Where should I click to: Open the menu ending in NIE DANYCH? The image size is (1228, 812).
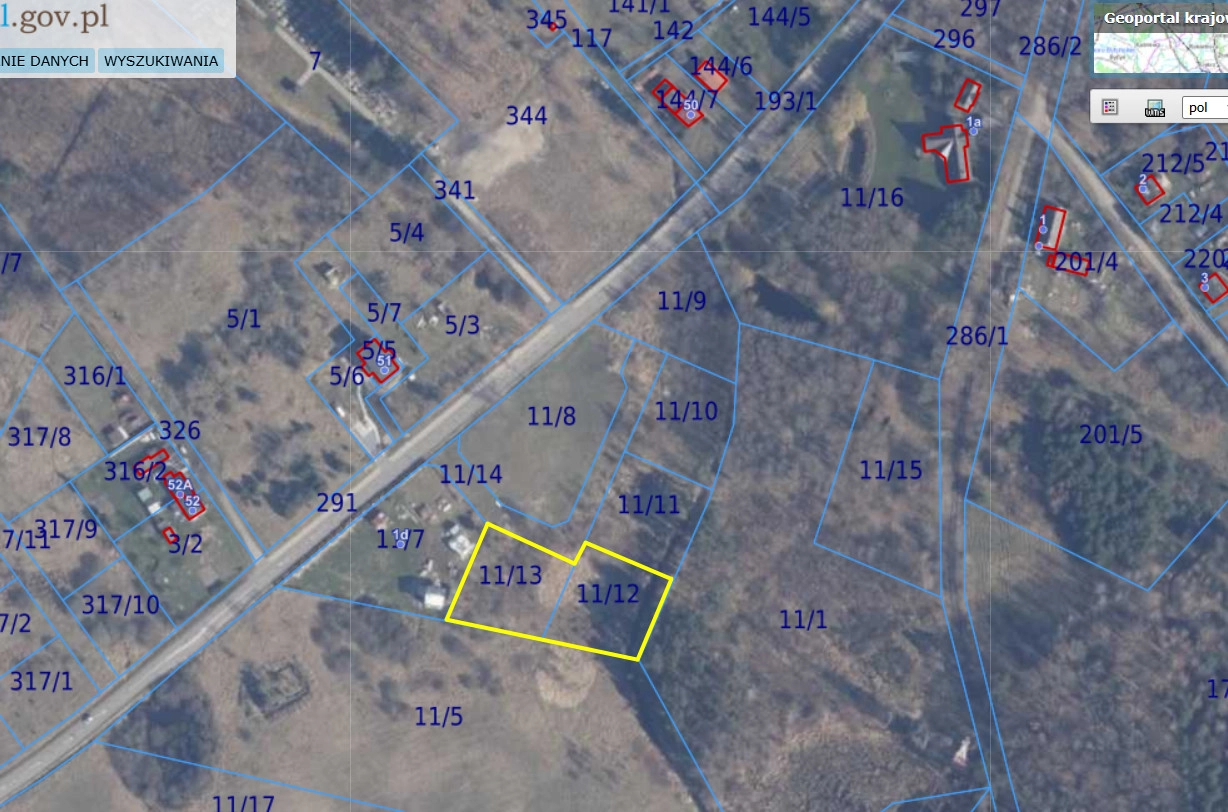(x=46, y=61)
